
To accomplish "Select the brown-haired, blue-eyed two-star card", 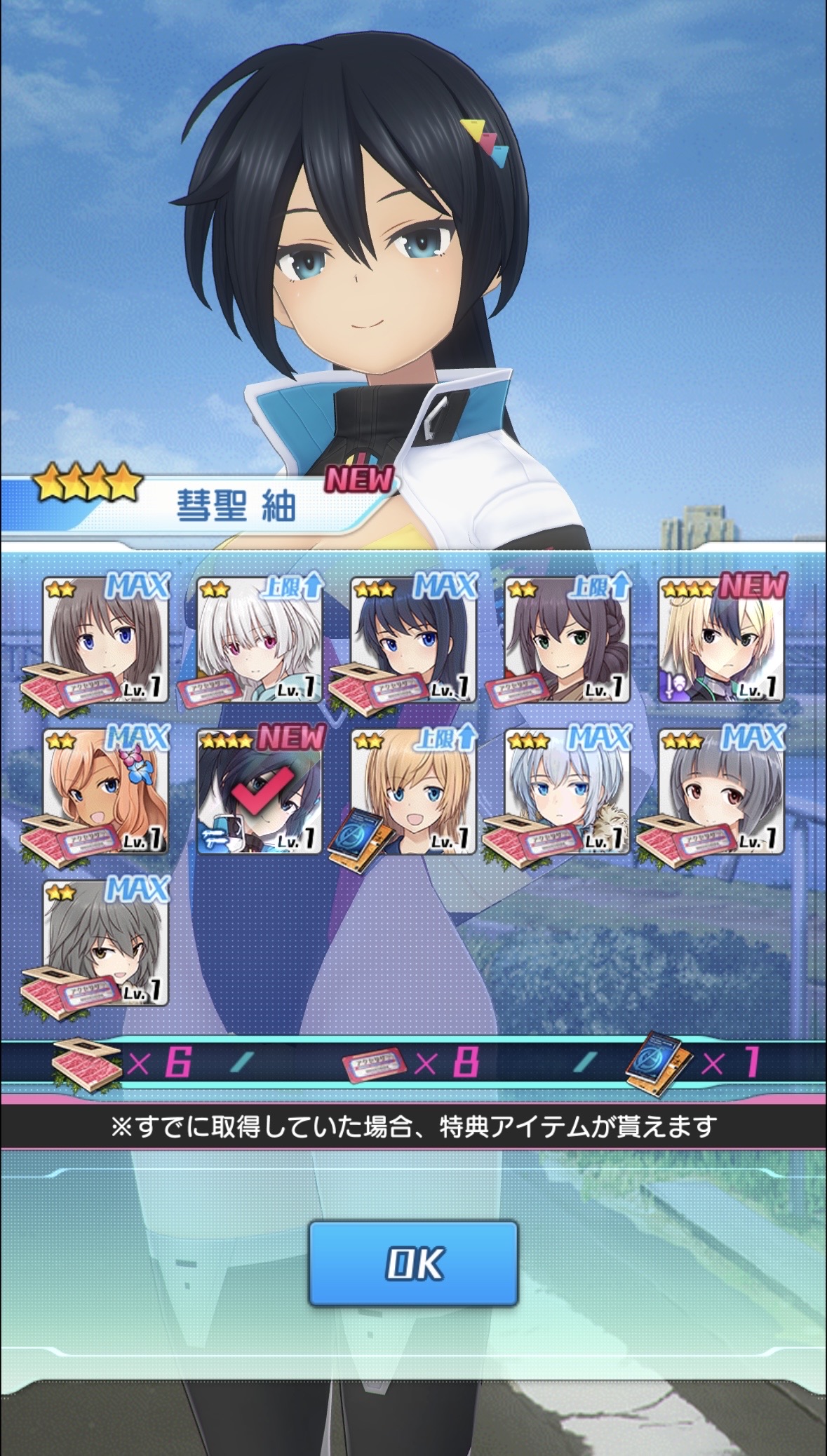I will pos(105,640).
